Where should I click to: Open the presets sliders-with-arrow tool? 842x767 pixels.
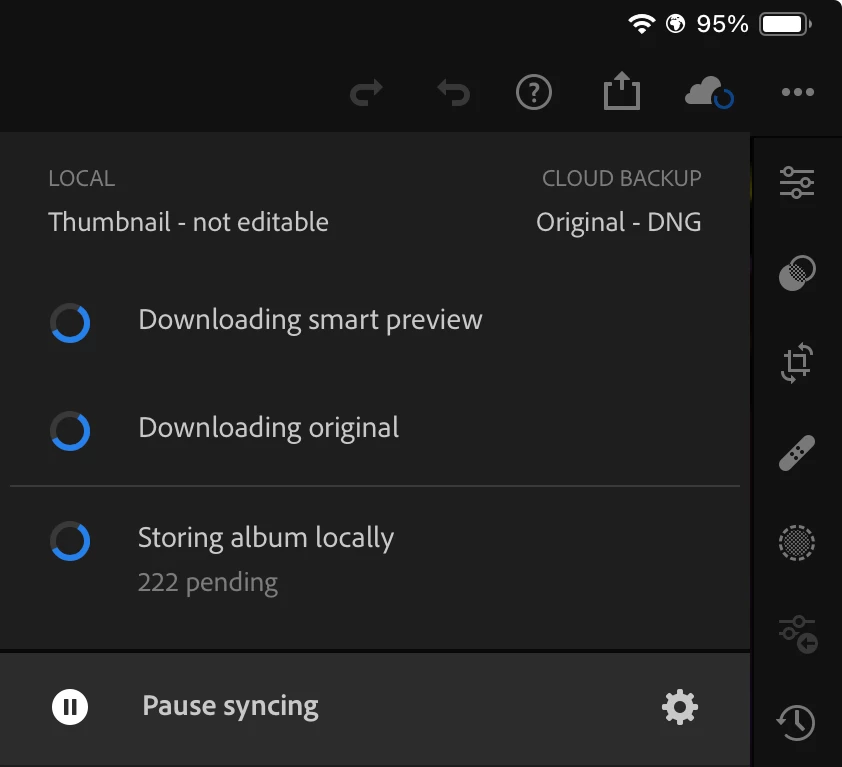797,633
